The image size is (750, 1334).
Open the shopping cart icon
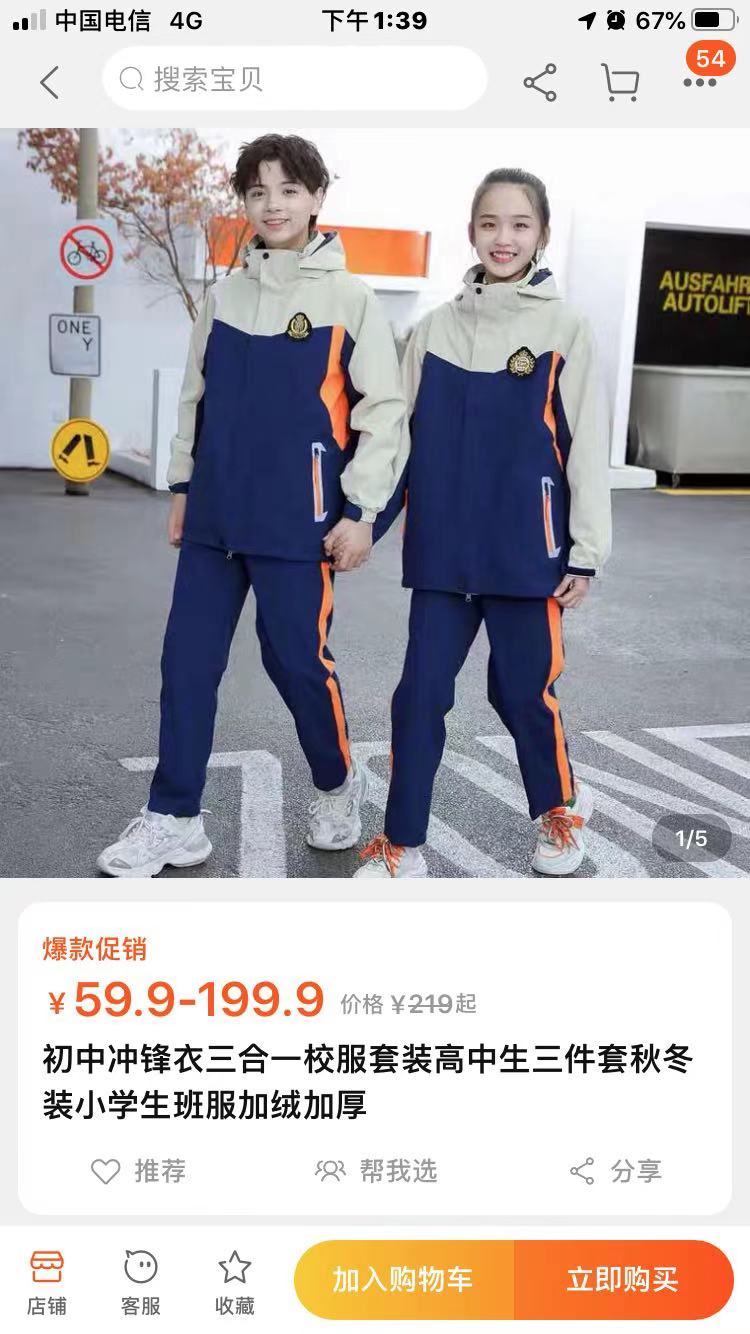(x=619, y=82)
